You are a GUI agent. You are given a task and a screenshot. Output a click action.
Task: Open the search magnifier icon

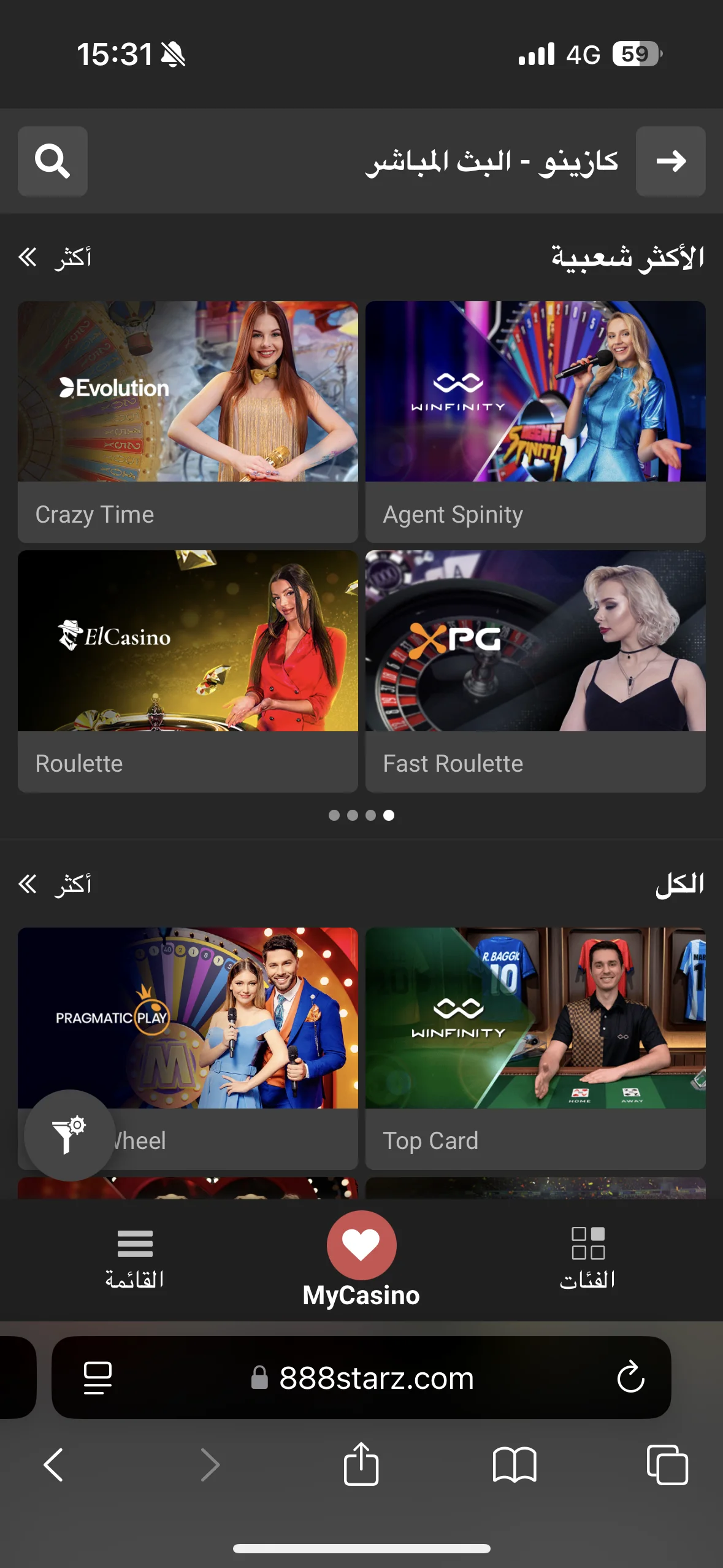click(52, 161)
